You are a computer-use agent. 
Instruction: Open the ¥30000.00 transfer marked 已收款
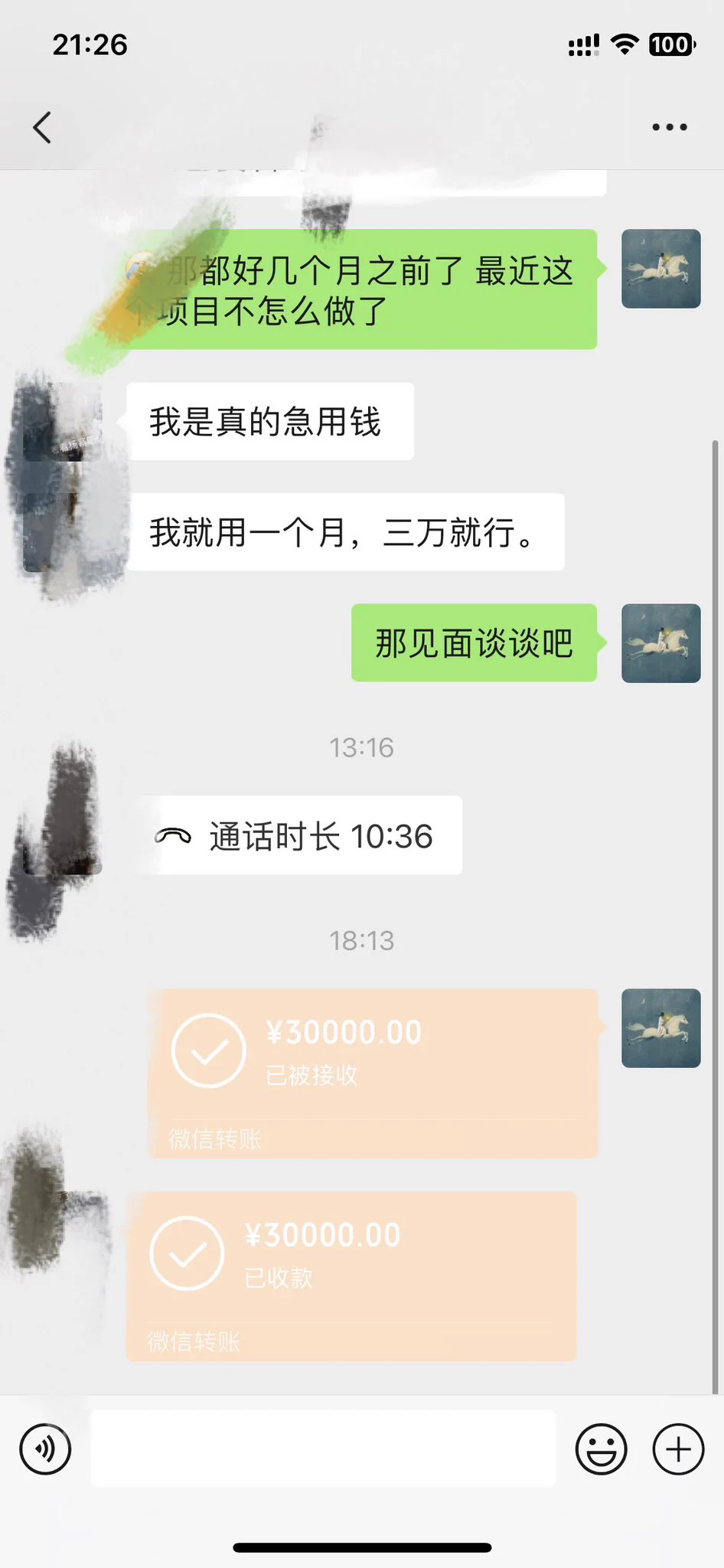351,1275
